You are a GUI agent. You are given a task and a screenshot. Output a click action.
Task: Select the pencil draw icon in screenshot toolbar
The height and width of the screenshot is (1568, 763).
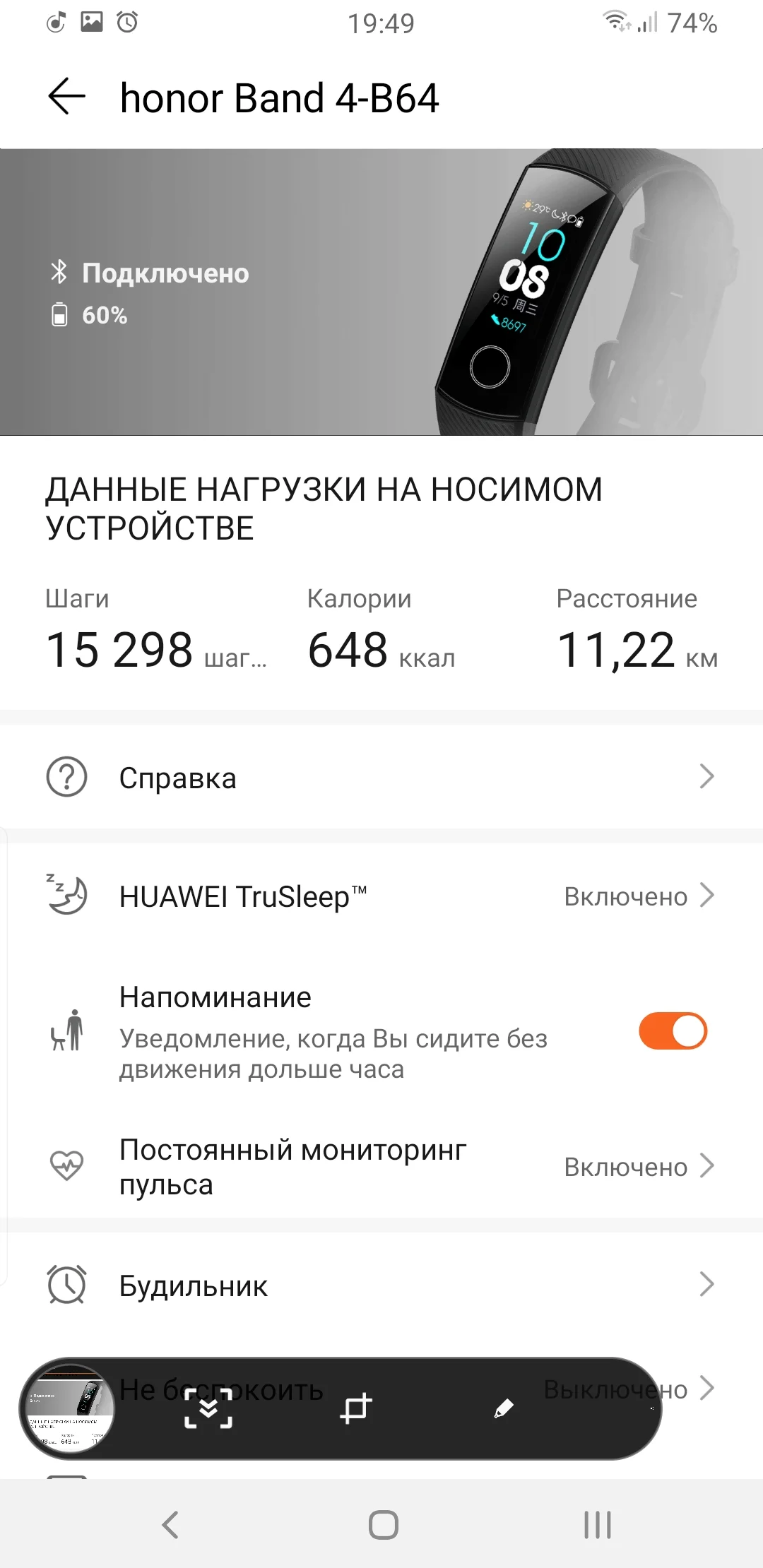[502, 1409]
